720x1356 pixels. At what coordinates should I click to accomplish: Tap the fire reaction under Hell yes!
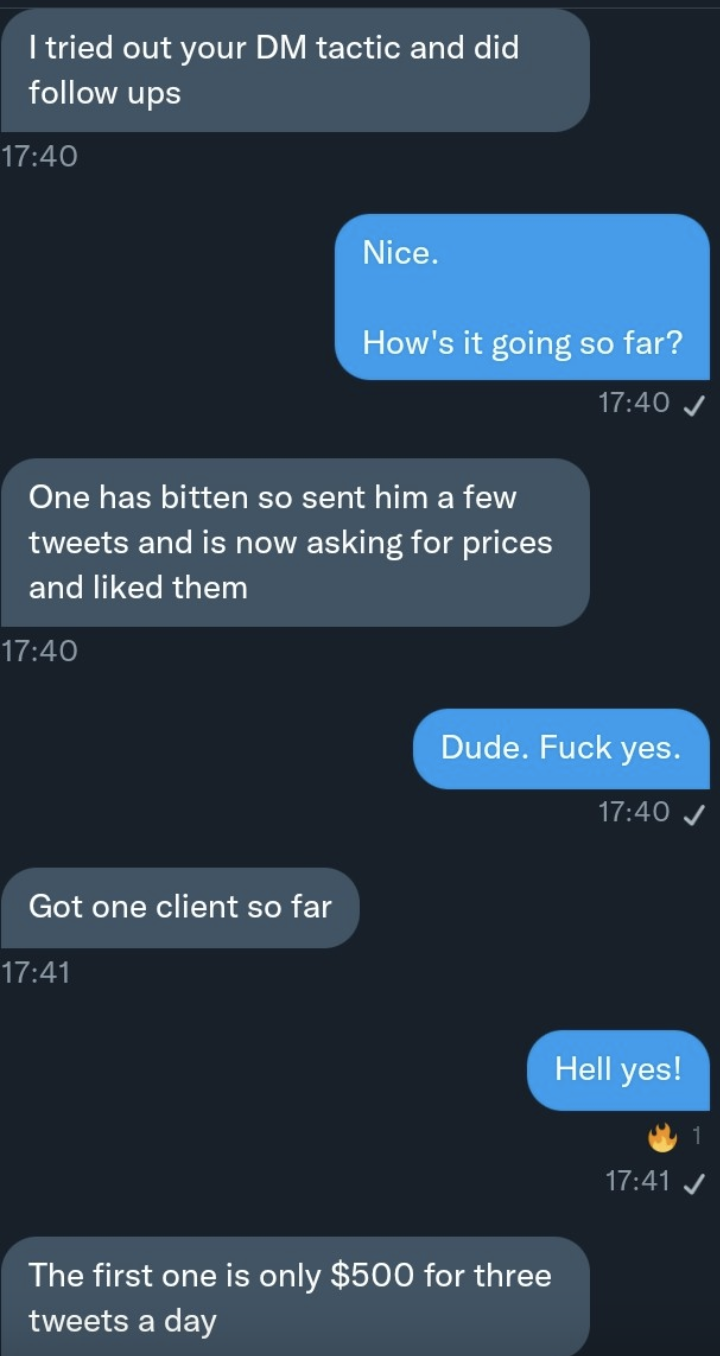pos(662,1136)
